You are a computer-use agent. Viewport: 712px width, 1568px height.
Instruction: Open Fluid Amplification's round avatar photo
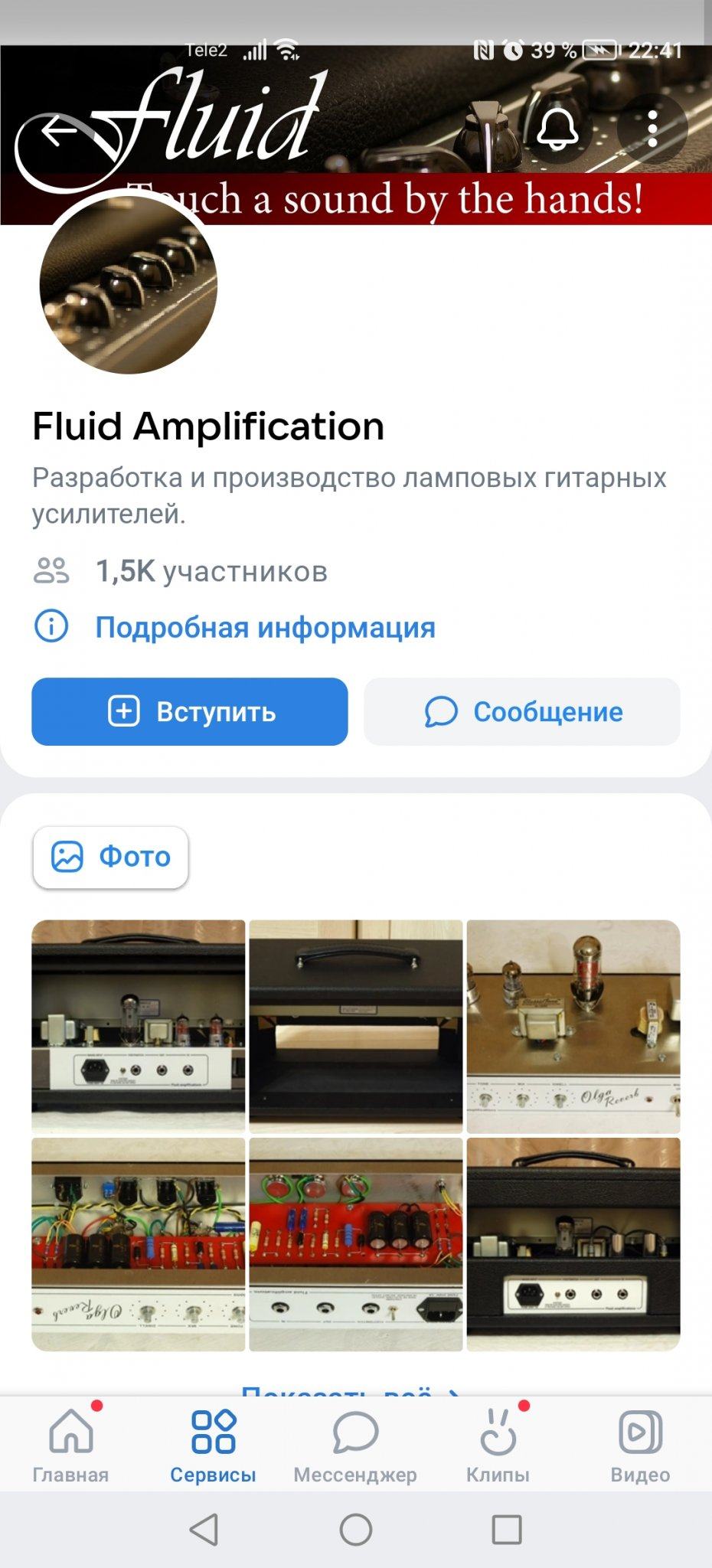(128, 285)
